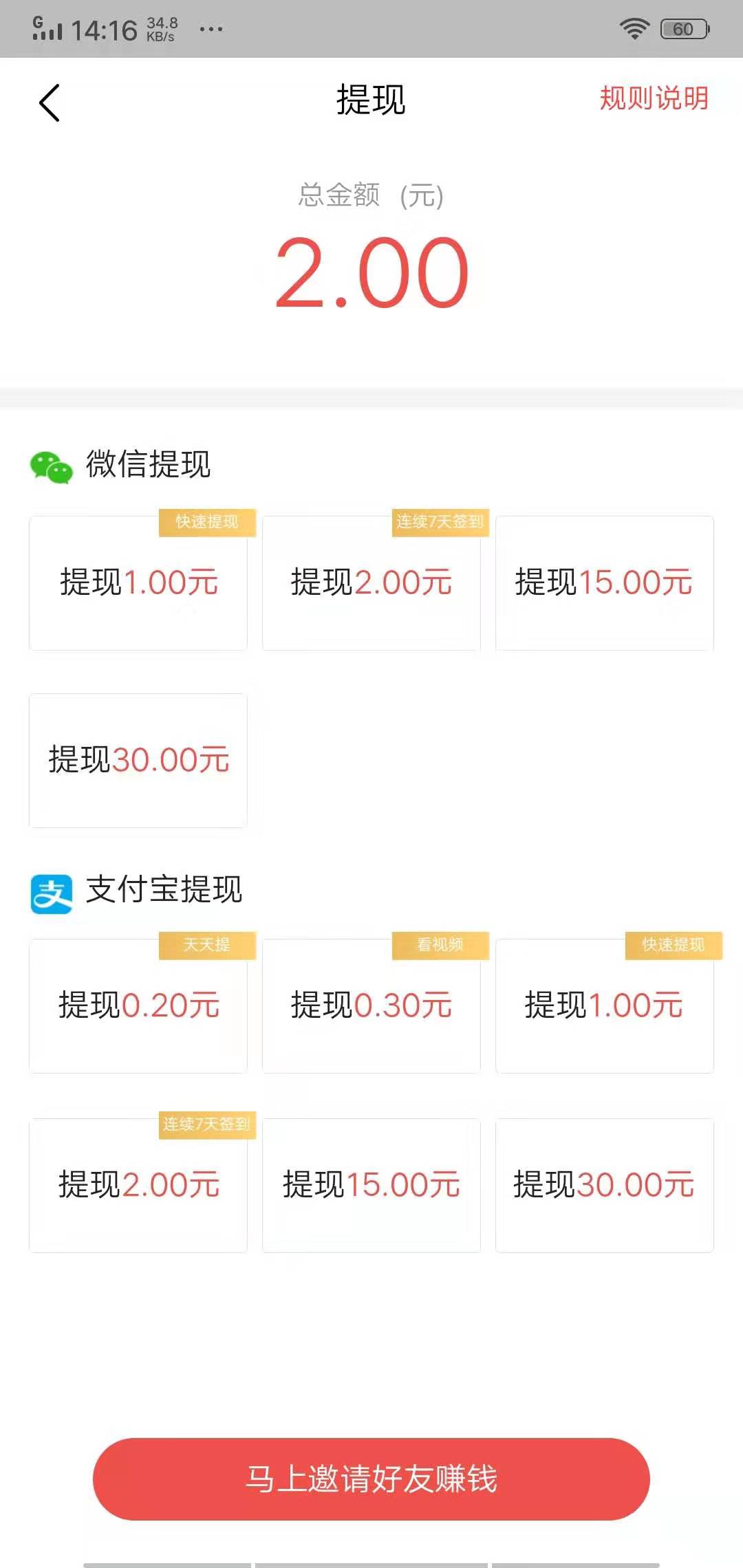This screenshot has width=743, height=1568.
Task: Open 规则说明 rules link
Action: (654, 98)
